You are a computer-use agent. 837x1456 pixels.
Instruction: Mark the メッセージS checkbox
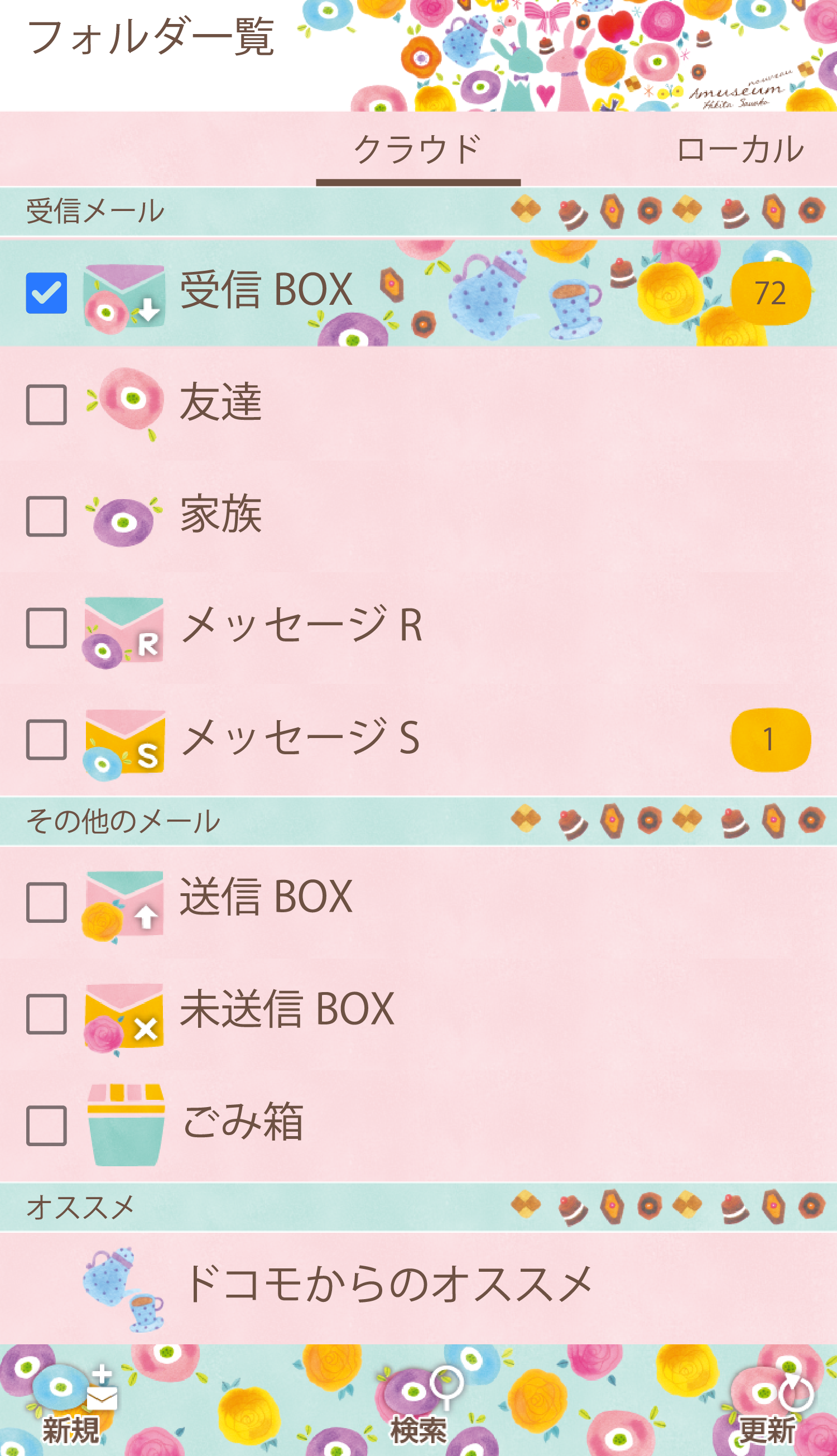point(46,740)
